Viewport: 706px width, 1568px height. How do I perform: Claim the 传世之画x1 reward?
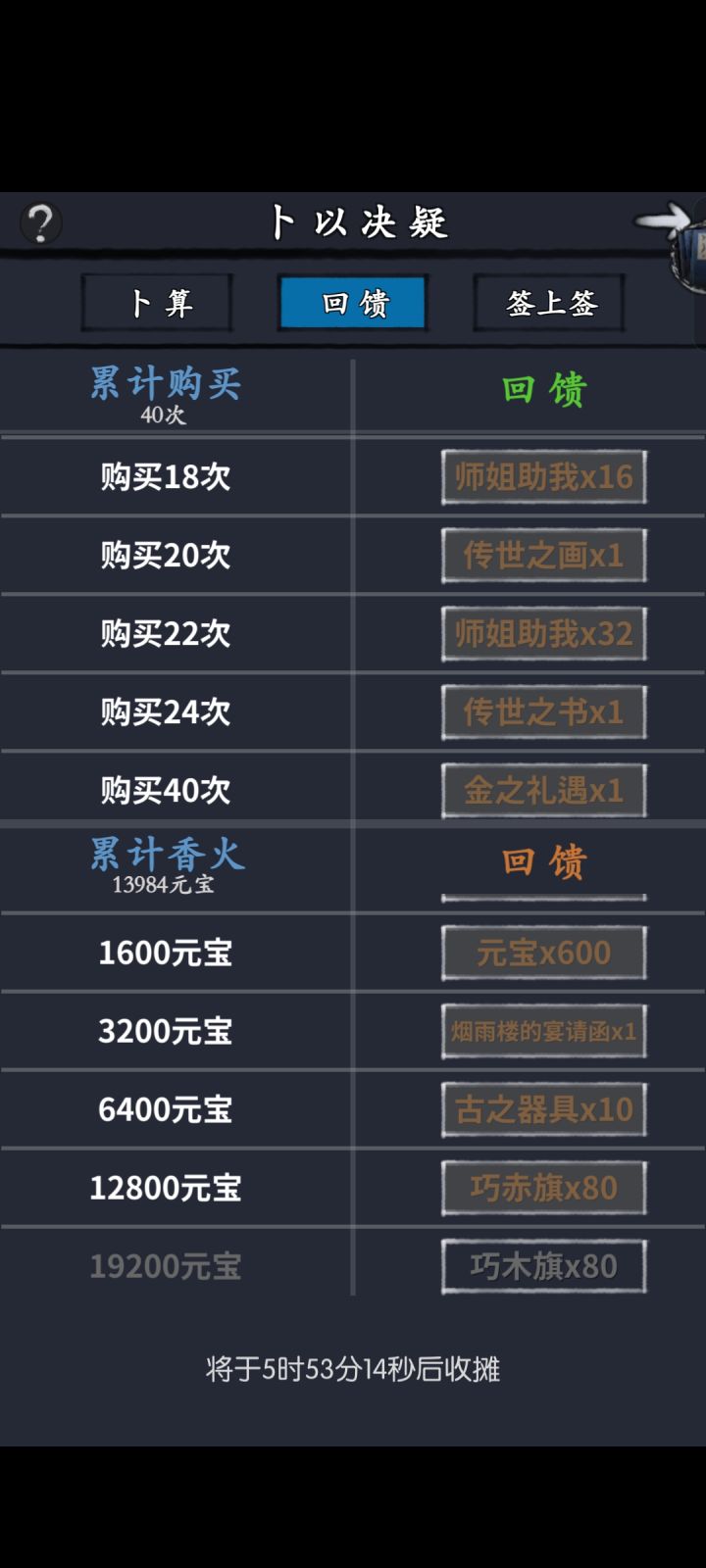click(x=543, y=556)
